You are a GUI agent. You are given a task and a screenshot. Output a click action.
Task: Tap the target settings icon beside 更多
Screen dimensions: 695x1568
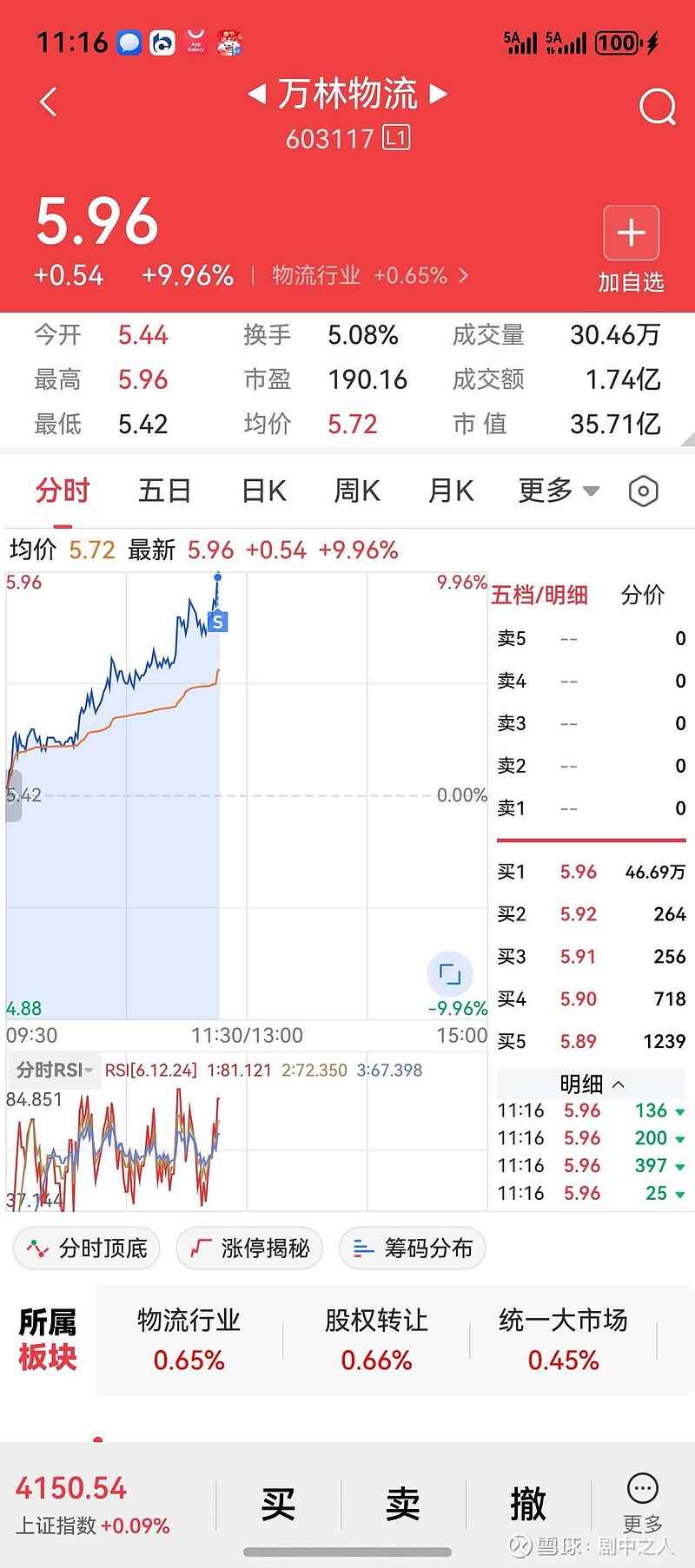pos(643,491)
